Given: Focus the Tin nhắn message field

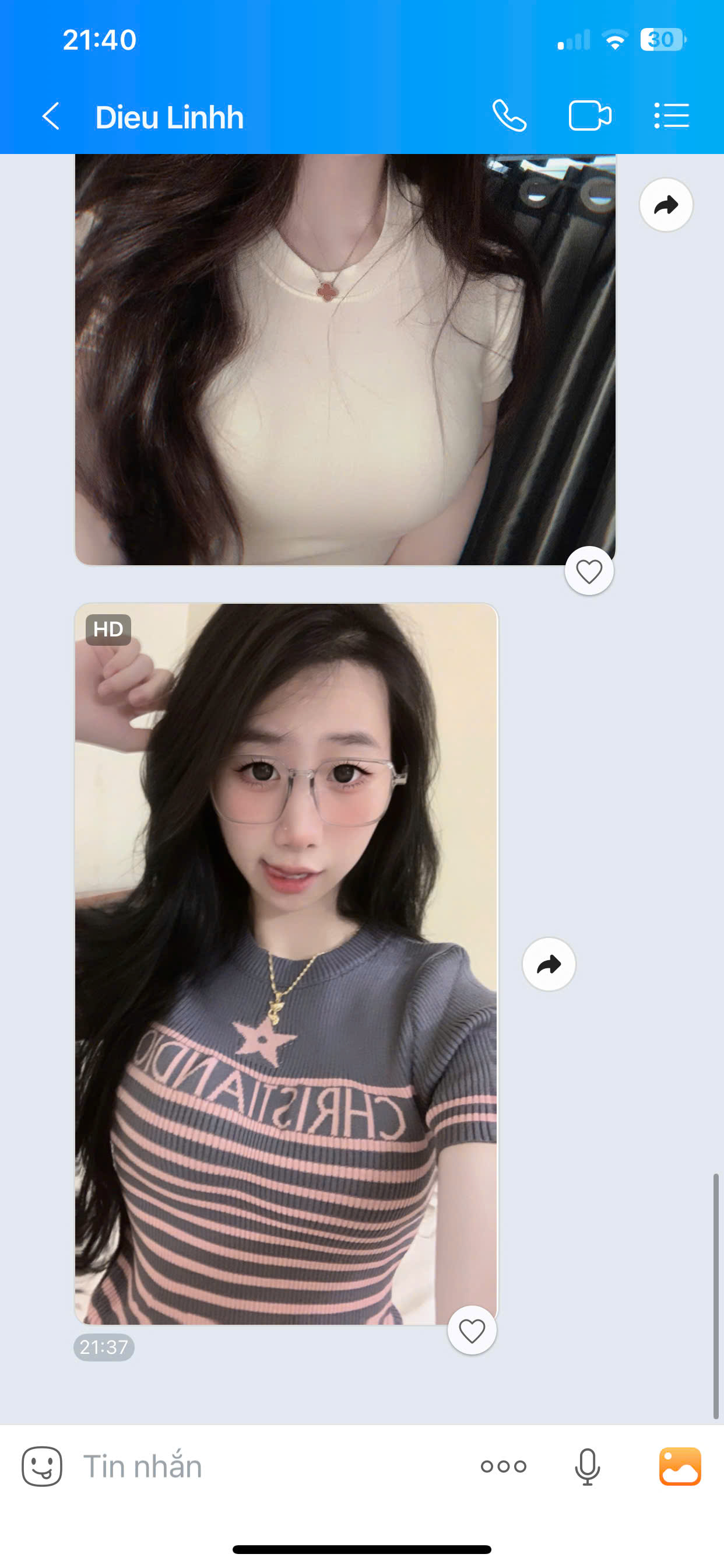Looking at the screenshot, I should [x=274, y=1466].
